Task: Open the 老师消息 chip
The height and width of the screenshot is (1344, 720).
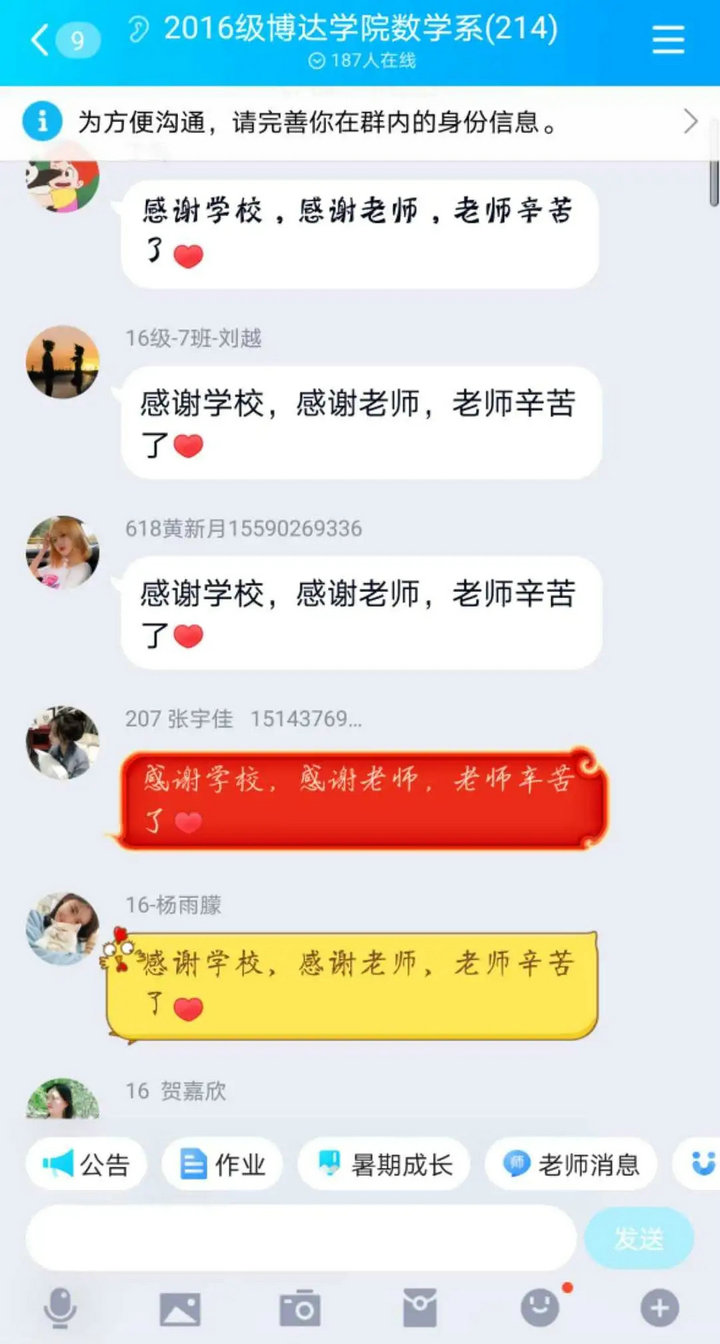Action: tap(571, 1164)
